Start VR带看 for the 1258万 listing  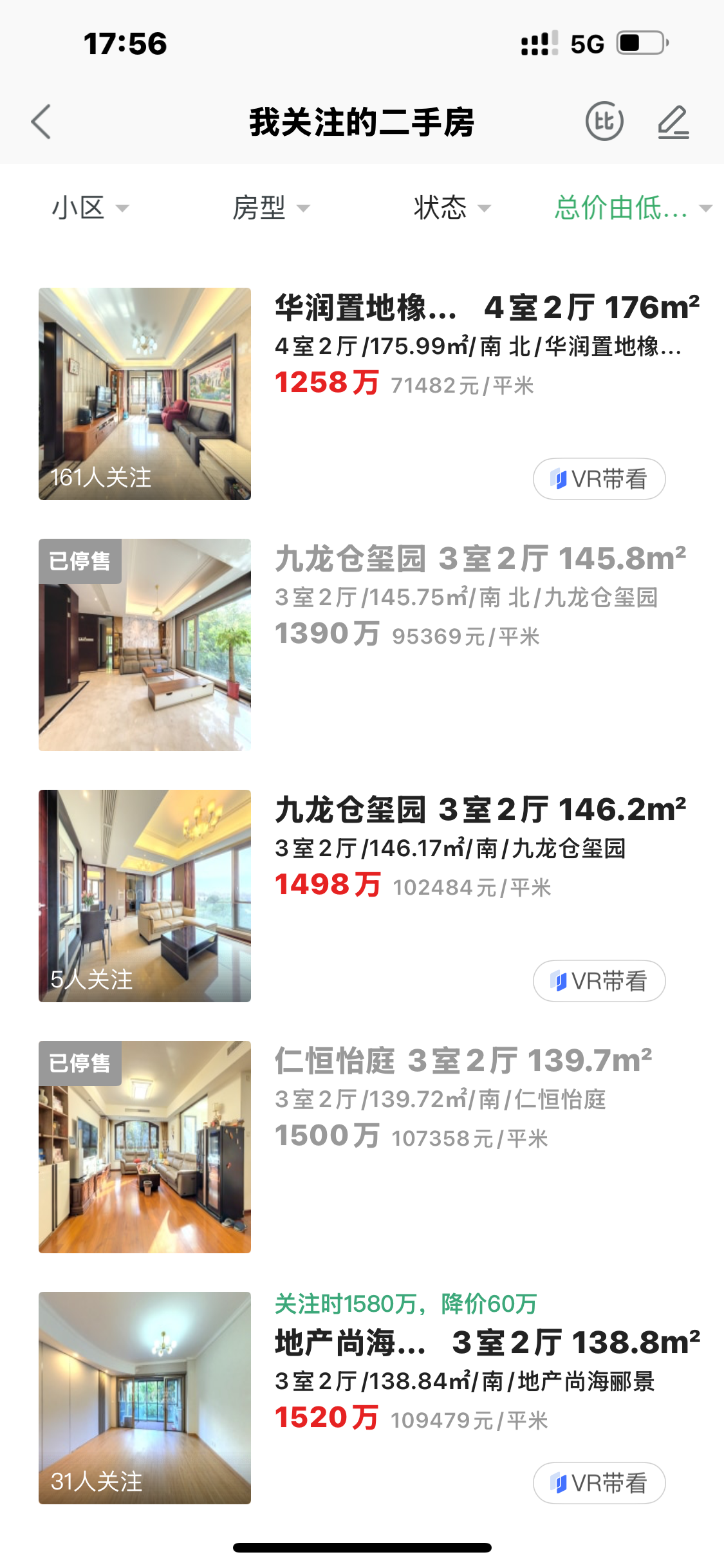[x=599, y=479]
